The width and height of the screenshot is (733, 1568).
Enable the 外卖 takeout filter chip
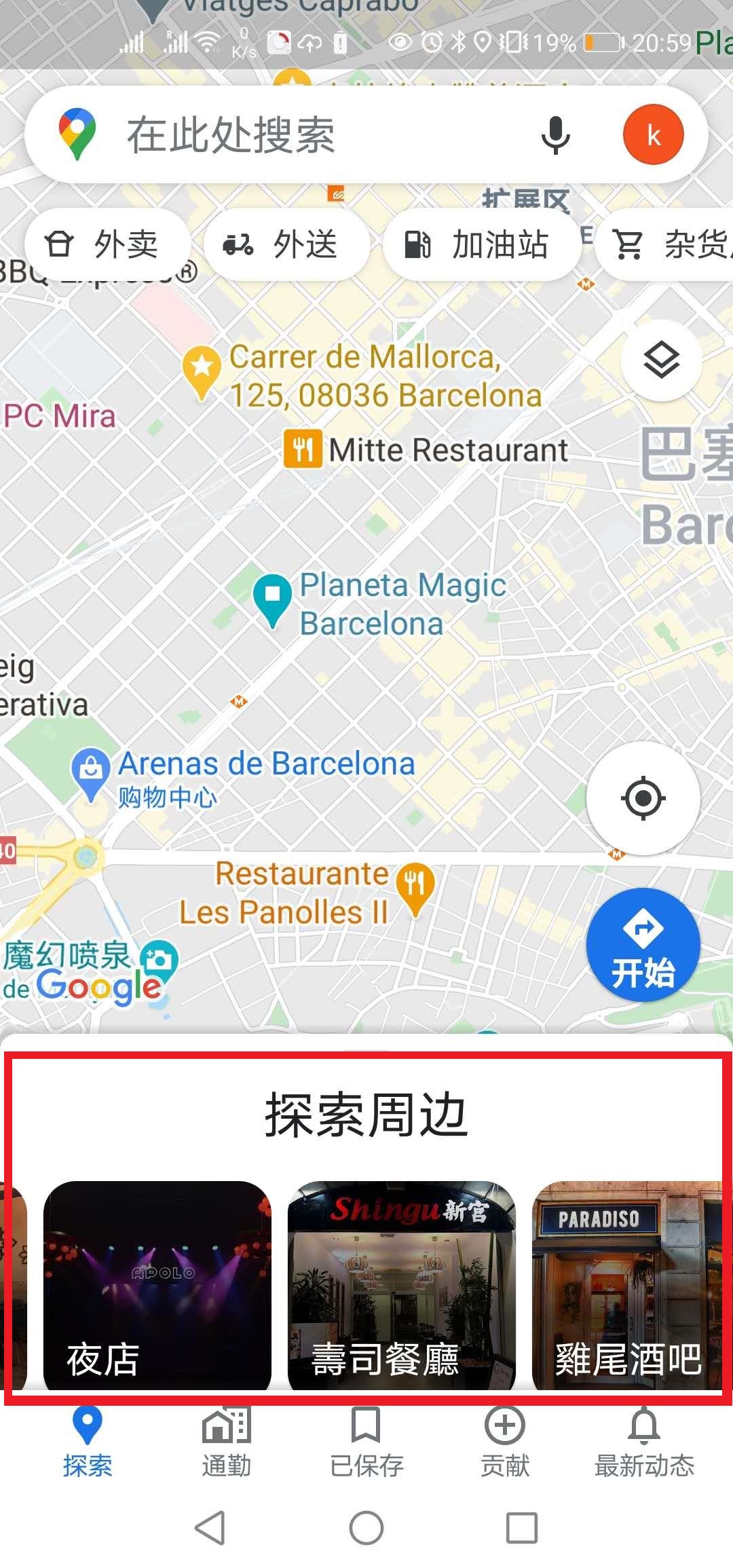tap(109, 245)
